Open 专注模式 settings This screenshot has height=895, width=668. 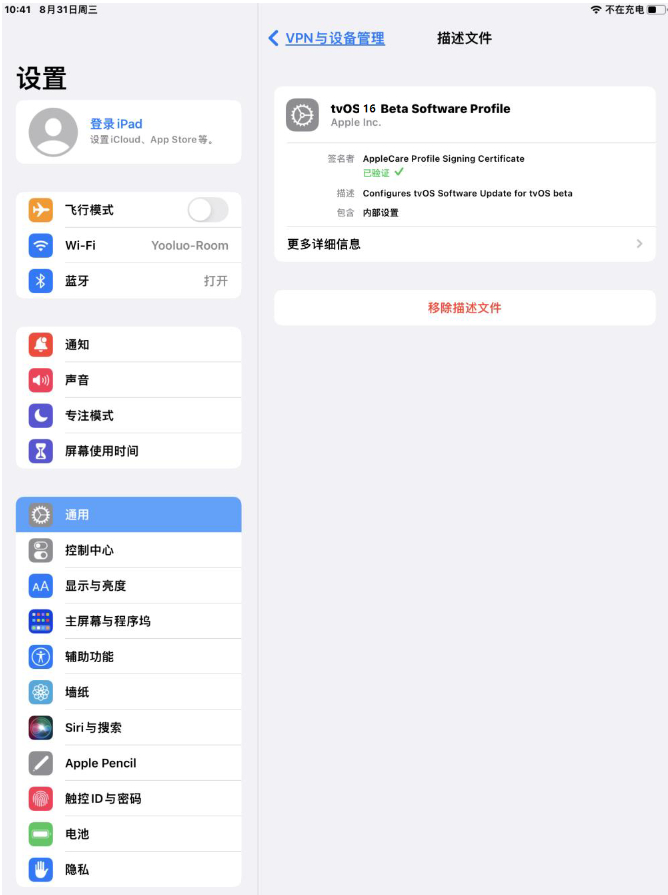point(128,415)
